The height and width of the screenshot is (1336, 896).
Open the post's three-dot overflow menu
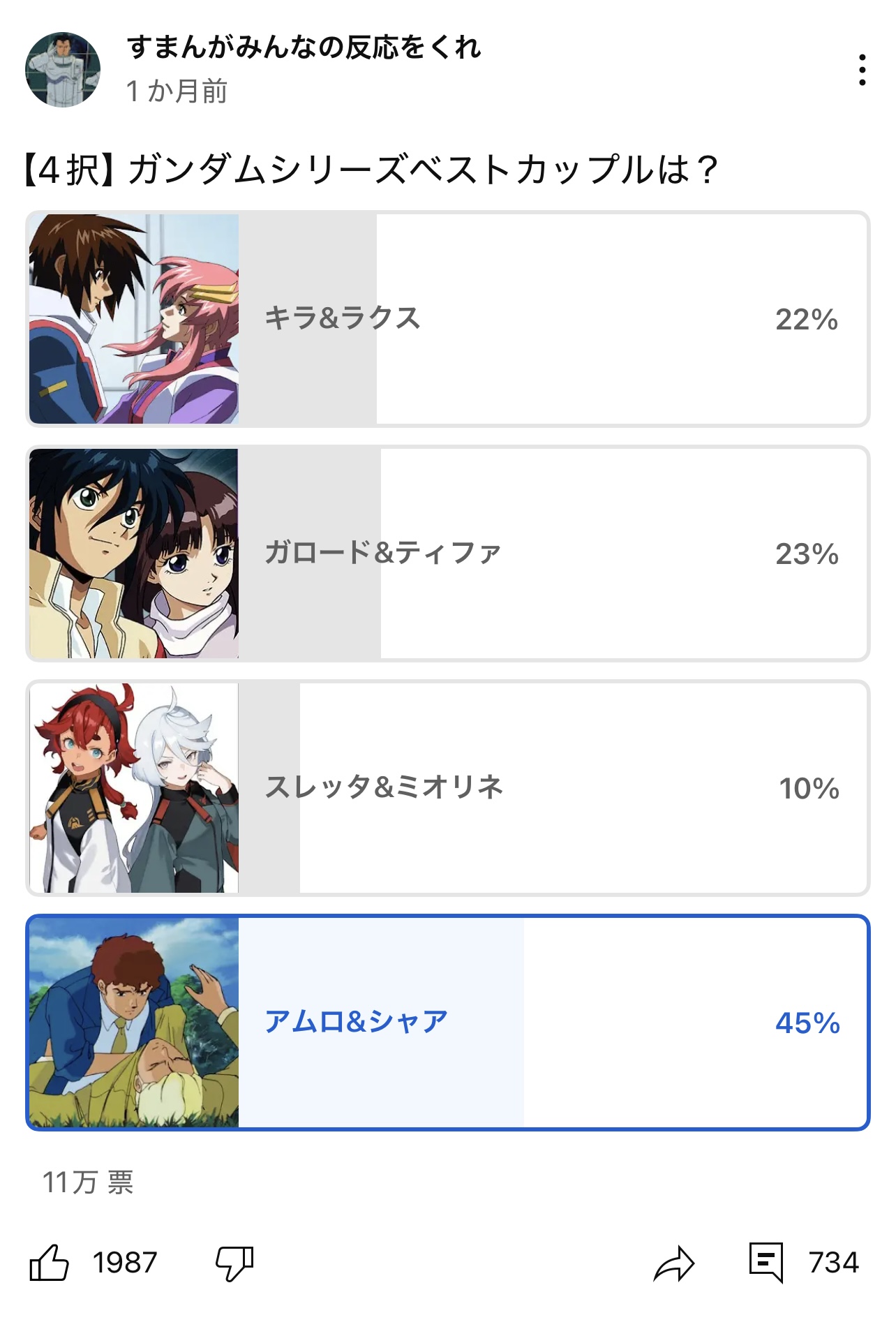pos(863,70)
